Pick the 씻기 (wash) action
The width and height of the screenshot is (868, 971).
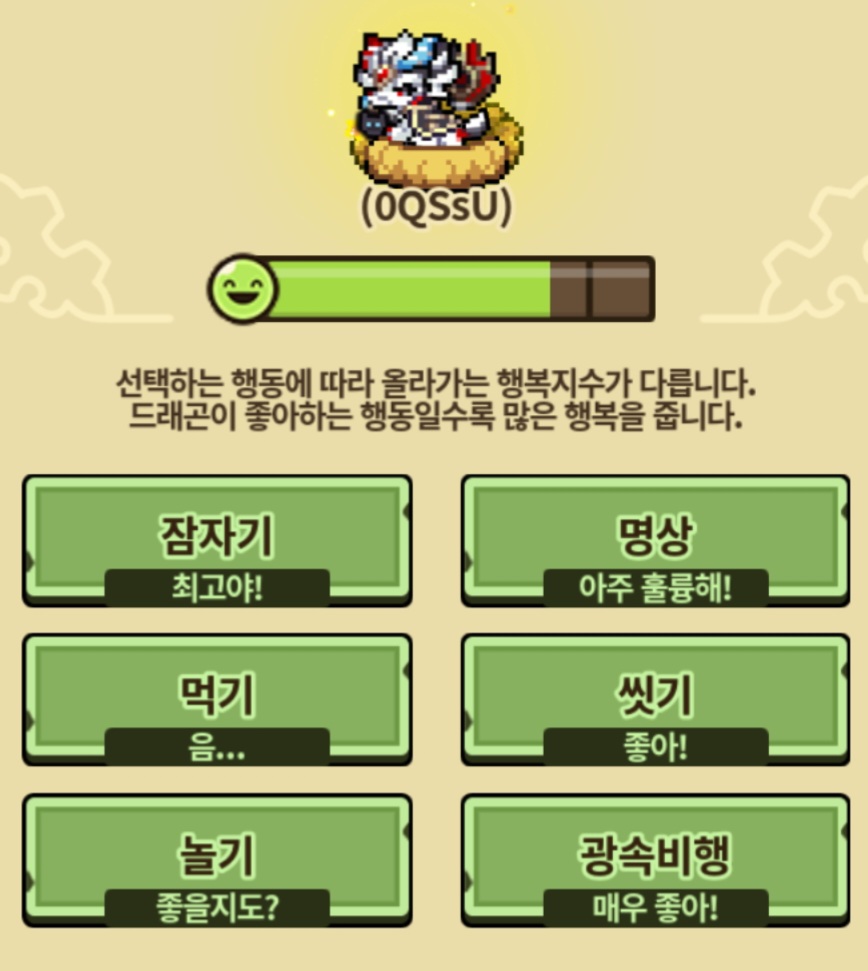click(656, 700)
